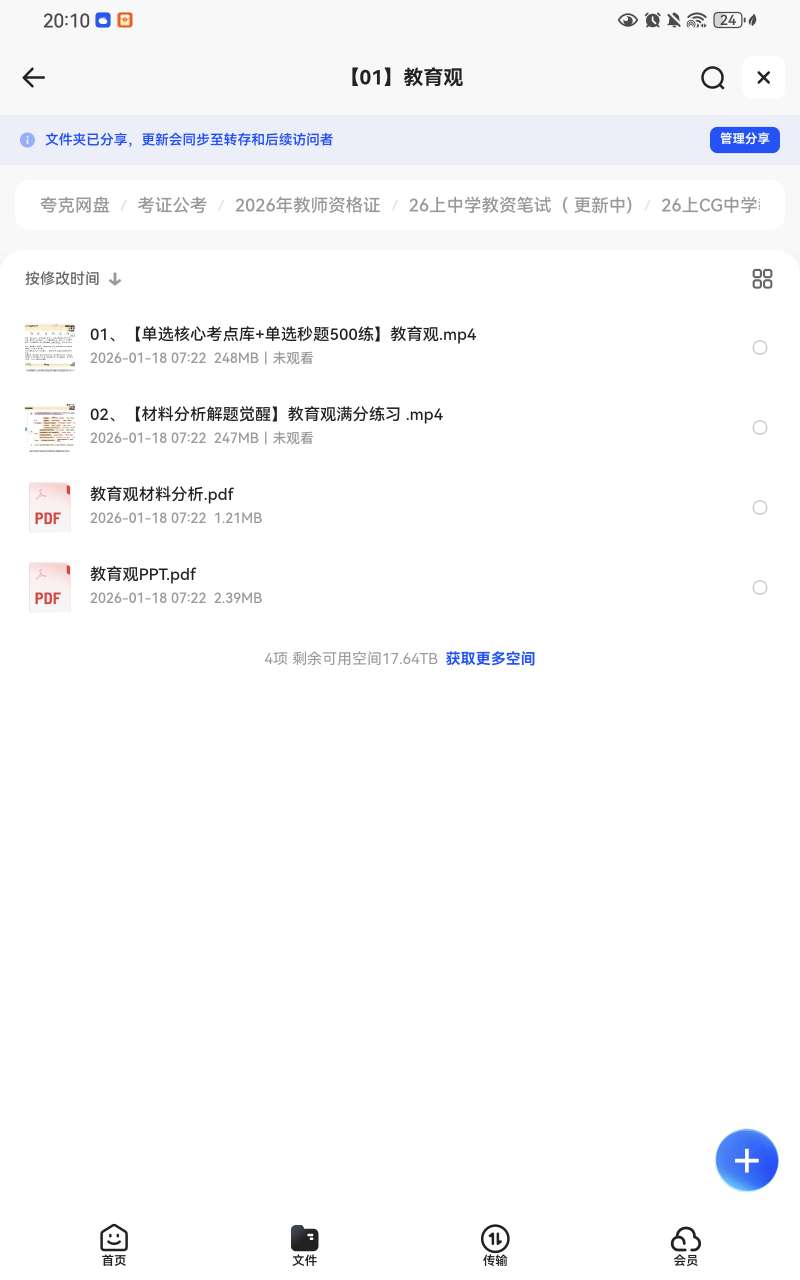Switch to grid view layout
800x1280 pixels.
coord(762,279)
